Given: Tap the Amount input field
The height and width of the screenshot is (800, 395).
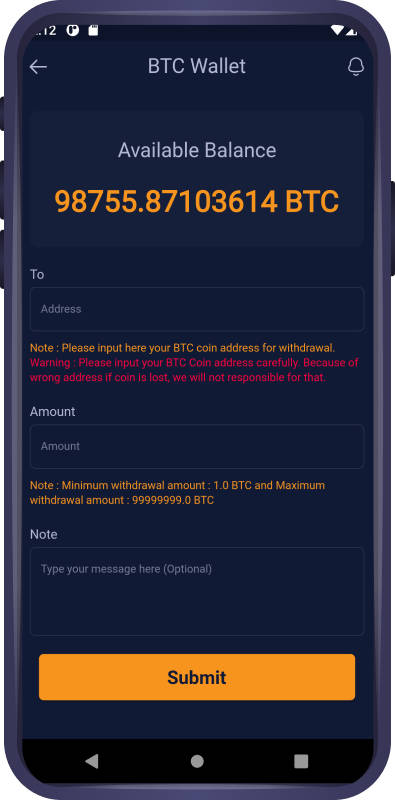Looking at the screenshot, I should (197, 446).
